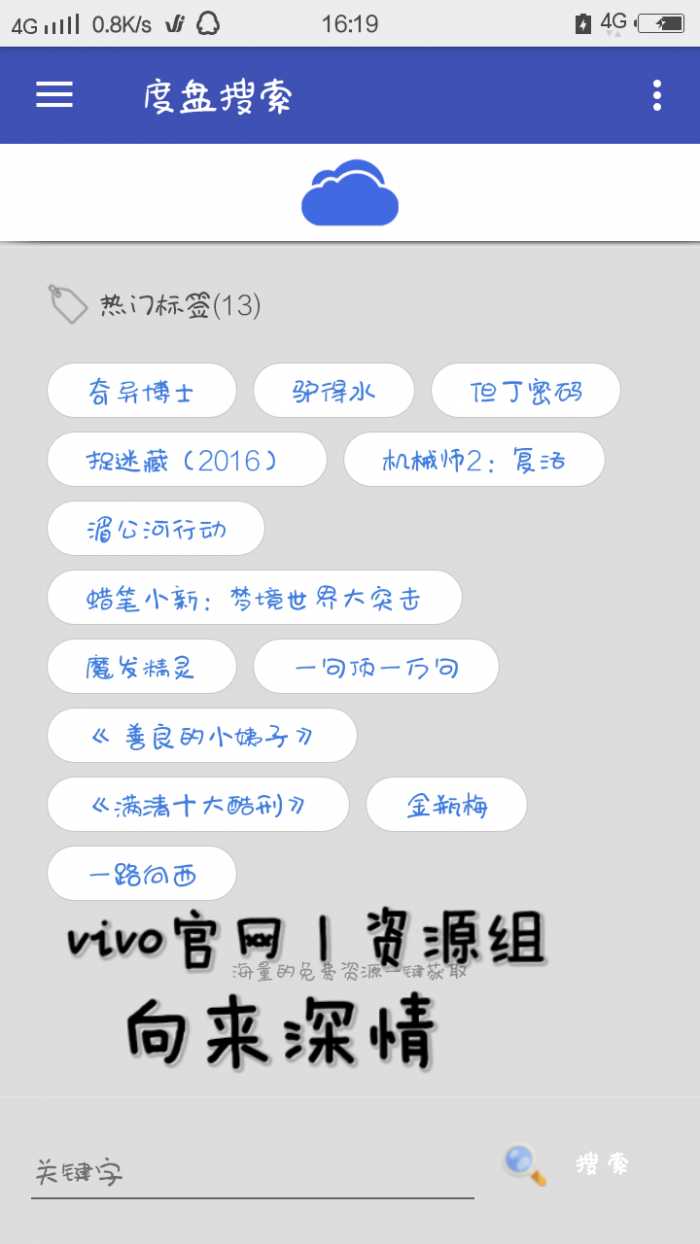Screen dimensions: 700x1244
Task: Select the 捉迷藏（2016）tag
Action: [x=187, y=459]
